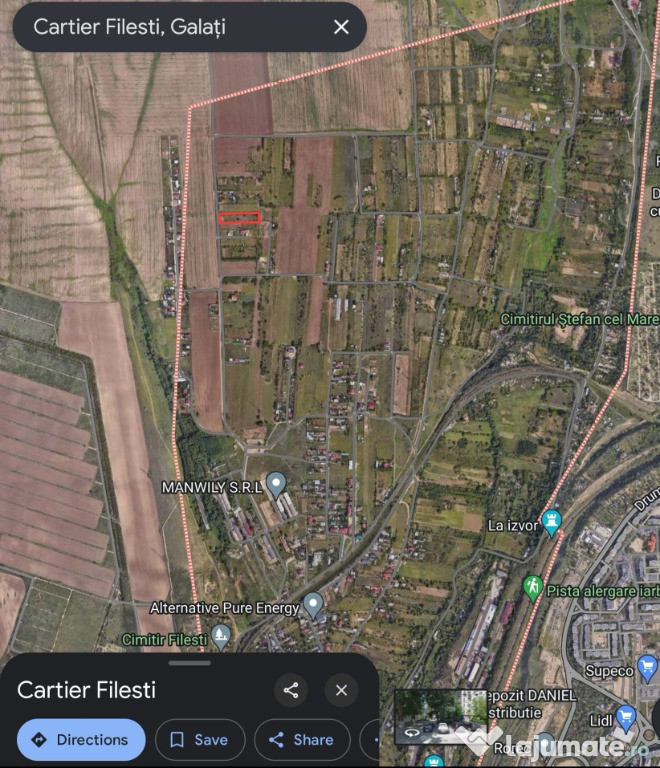This screenshot has width=660, height=768.
Task: Open the Street View preview thumbnail
Action: tap(440, 716)
